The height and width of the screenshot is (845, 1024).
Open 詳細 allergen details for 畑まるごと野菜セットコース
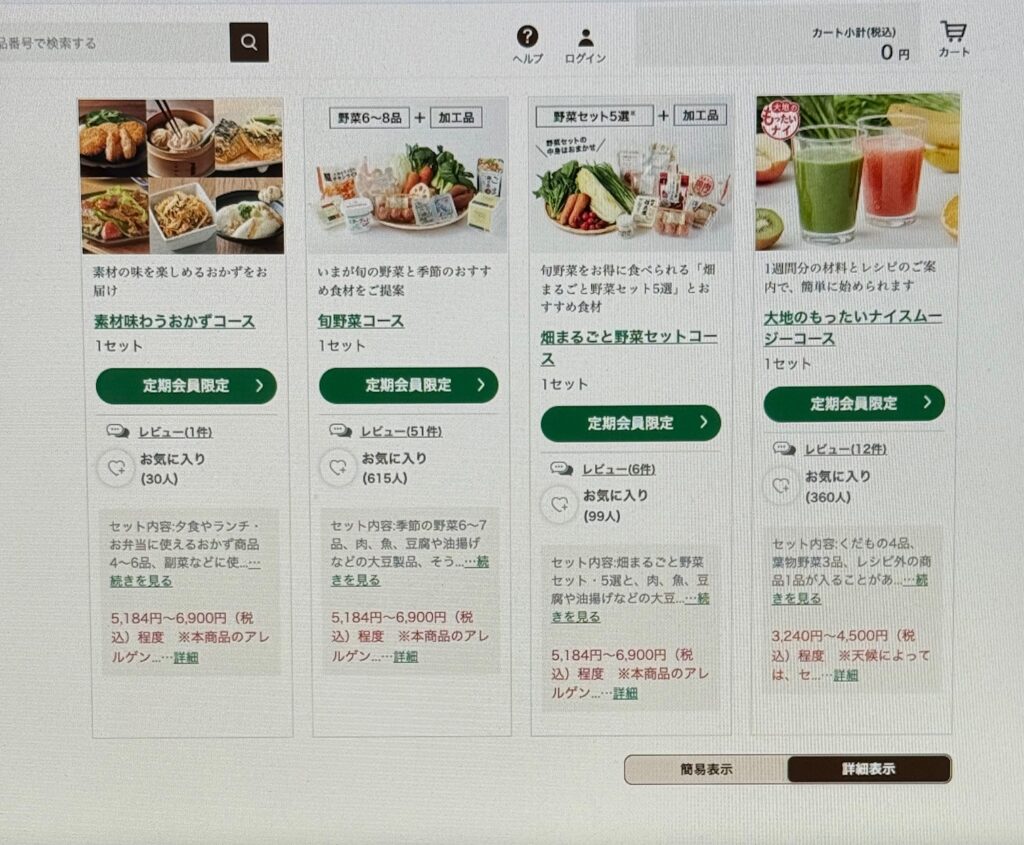(x=626, y=693)
